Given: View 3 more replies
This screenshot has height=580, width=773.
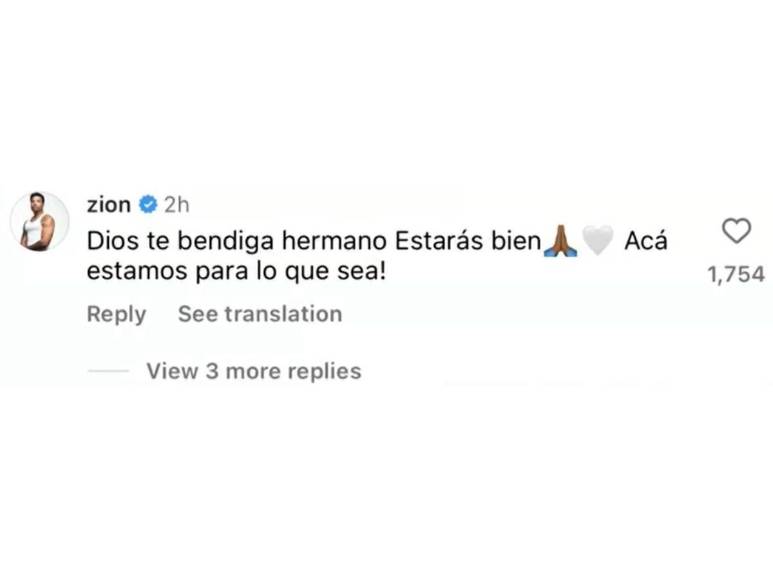Looking at the screenshot, I should click(x=253, y=371).
